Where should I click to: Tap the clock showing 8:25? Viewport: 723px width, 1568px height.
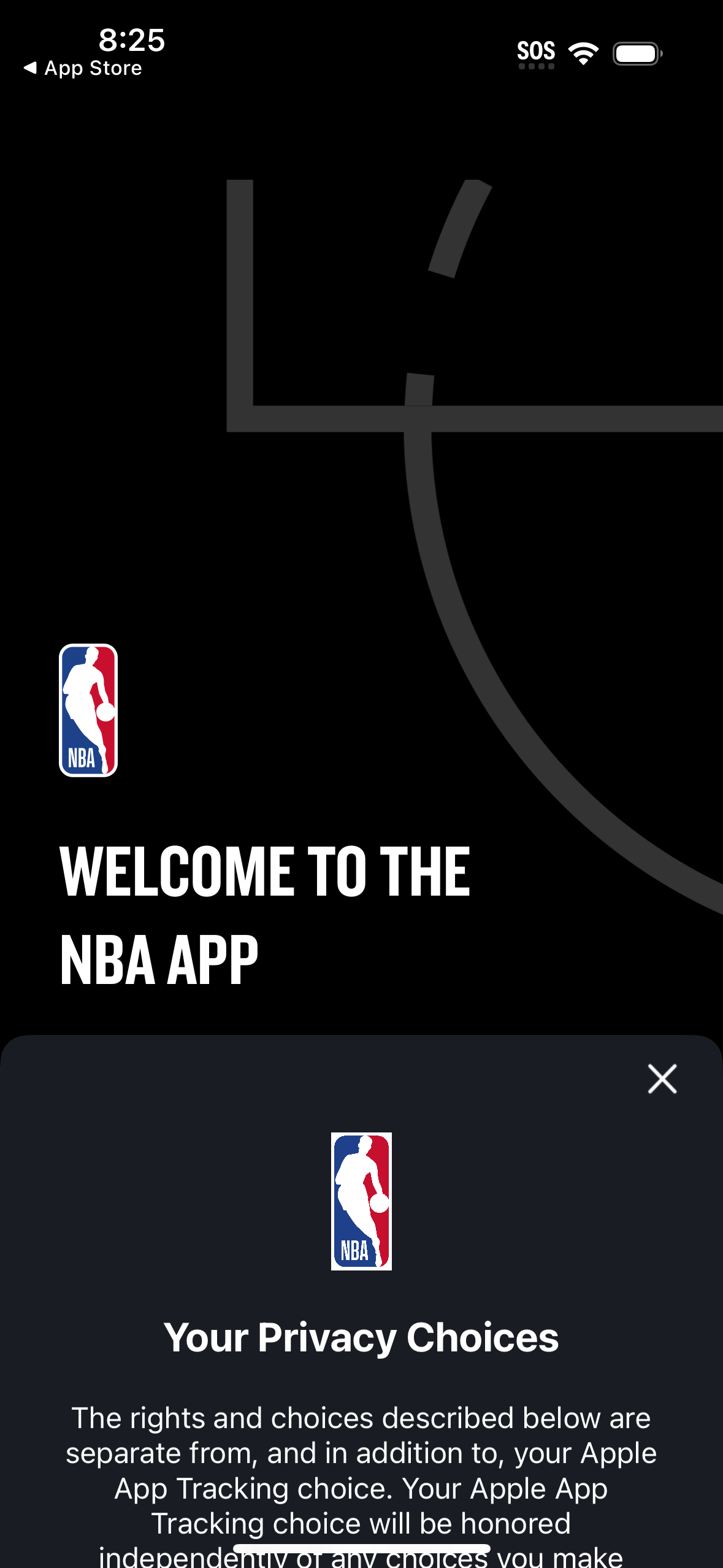130,40
